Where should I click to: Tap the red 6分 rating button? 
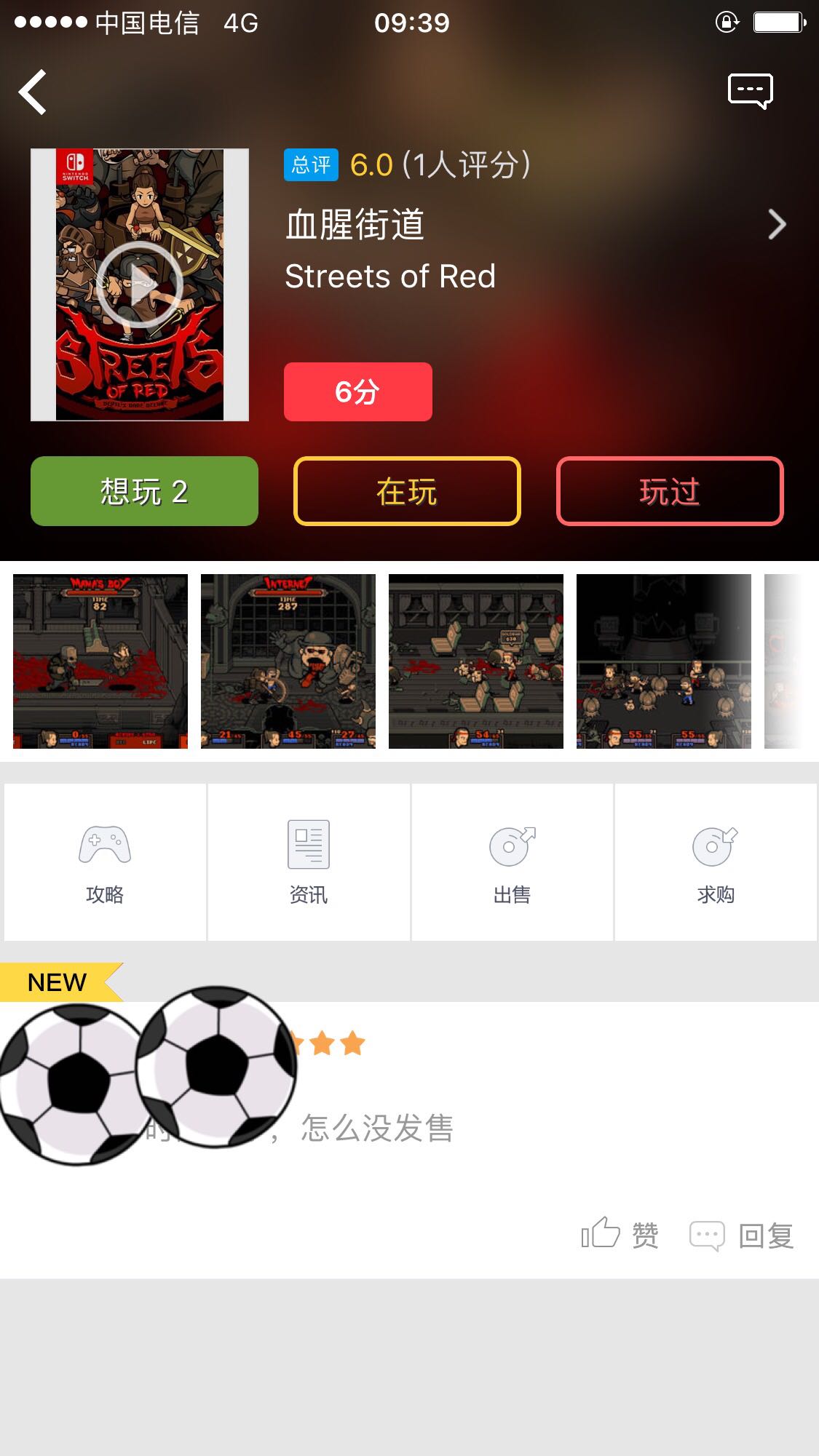tap(357, 391)
